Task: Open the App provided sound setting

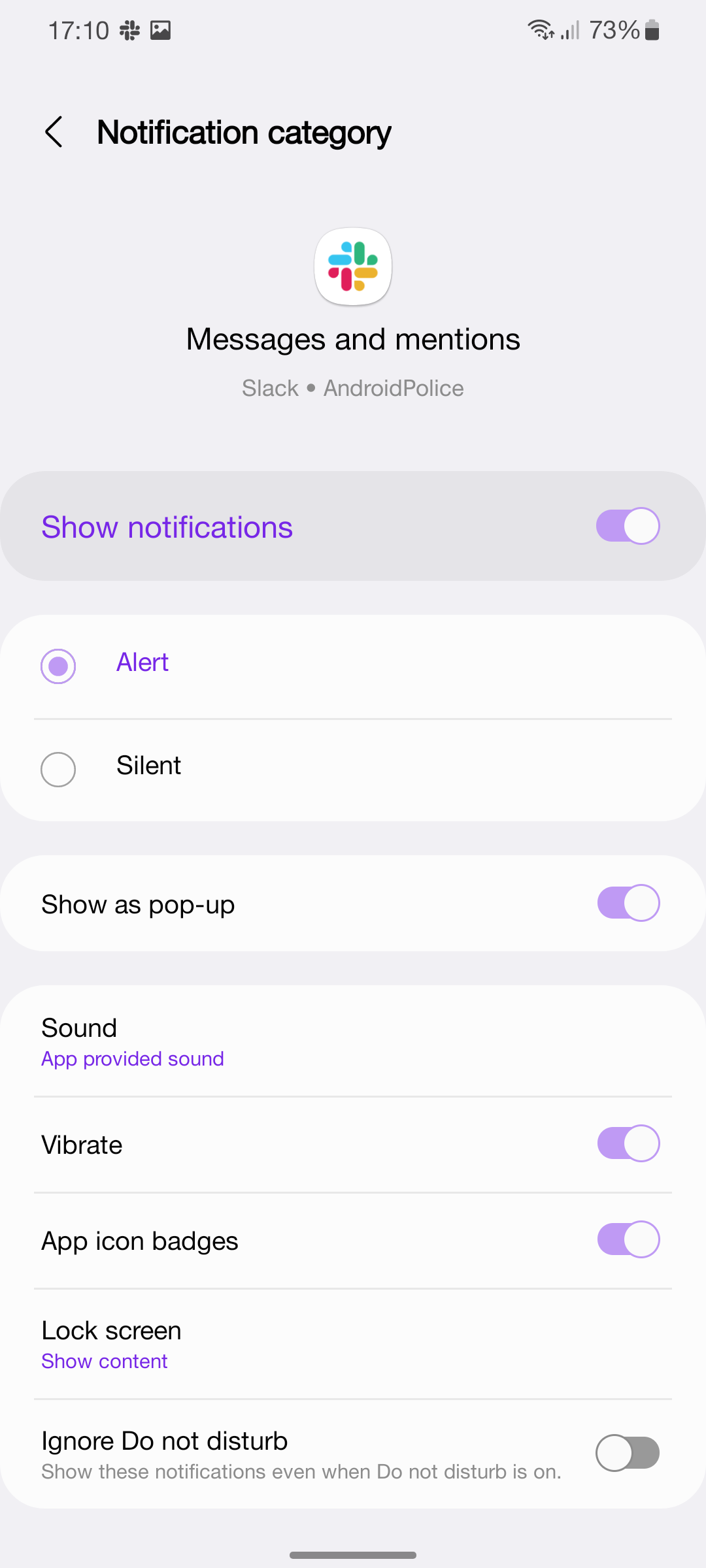Action: click(132, 1058)
